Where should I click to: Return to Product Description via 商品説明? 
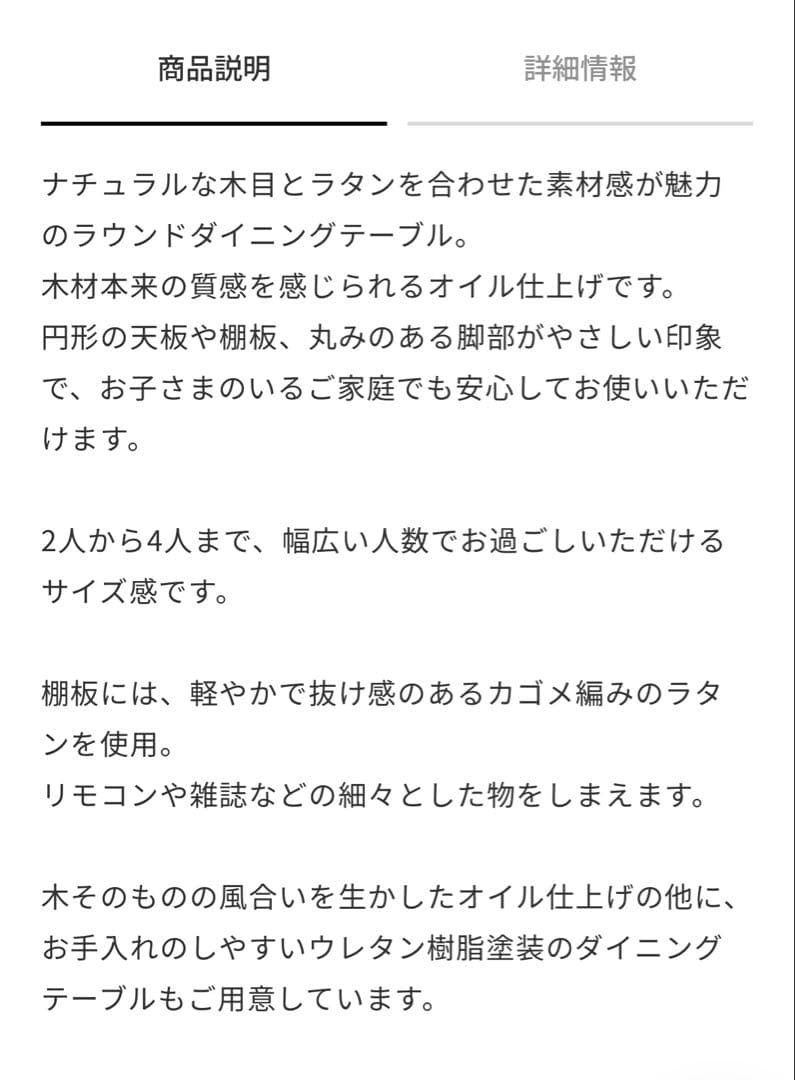click(214, 70)
